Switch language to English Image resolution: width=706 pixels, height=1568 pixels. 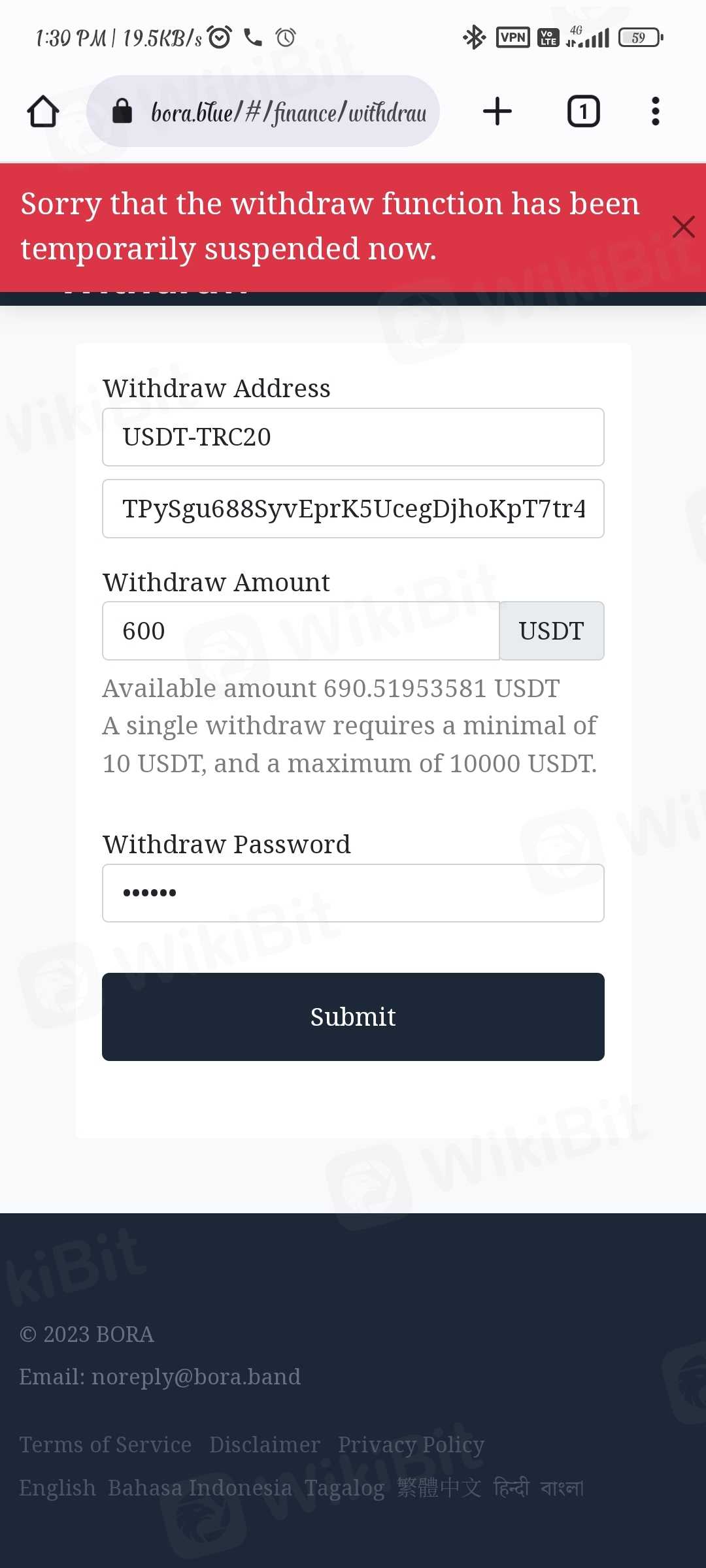(x=58, y=1488)
